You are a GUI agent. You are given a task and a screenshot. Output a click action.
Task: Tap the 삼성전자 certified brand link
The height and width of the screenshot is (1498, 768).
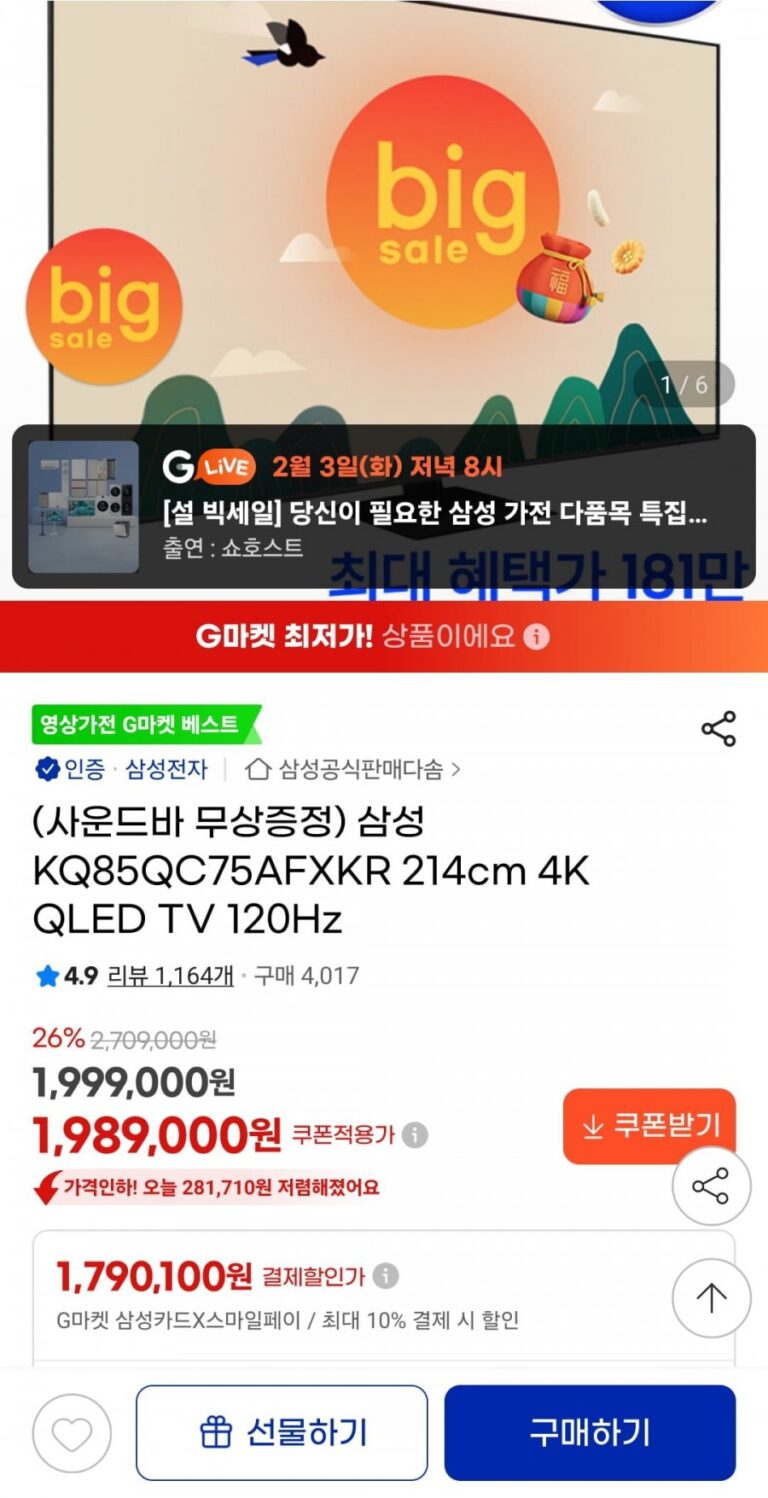(x=165, y=769)
